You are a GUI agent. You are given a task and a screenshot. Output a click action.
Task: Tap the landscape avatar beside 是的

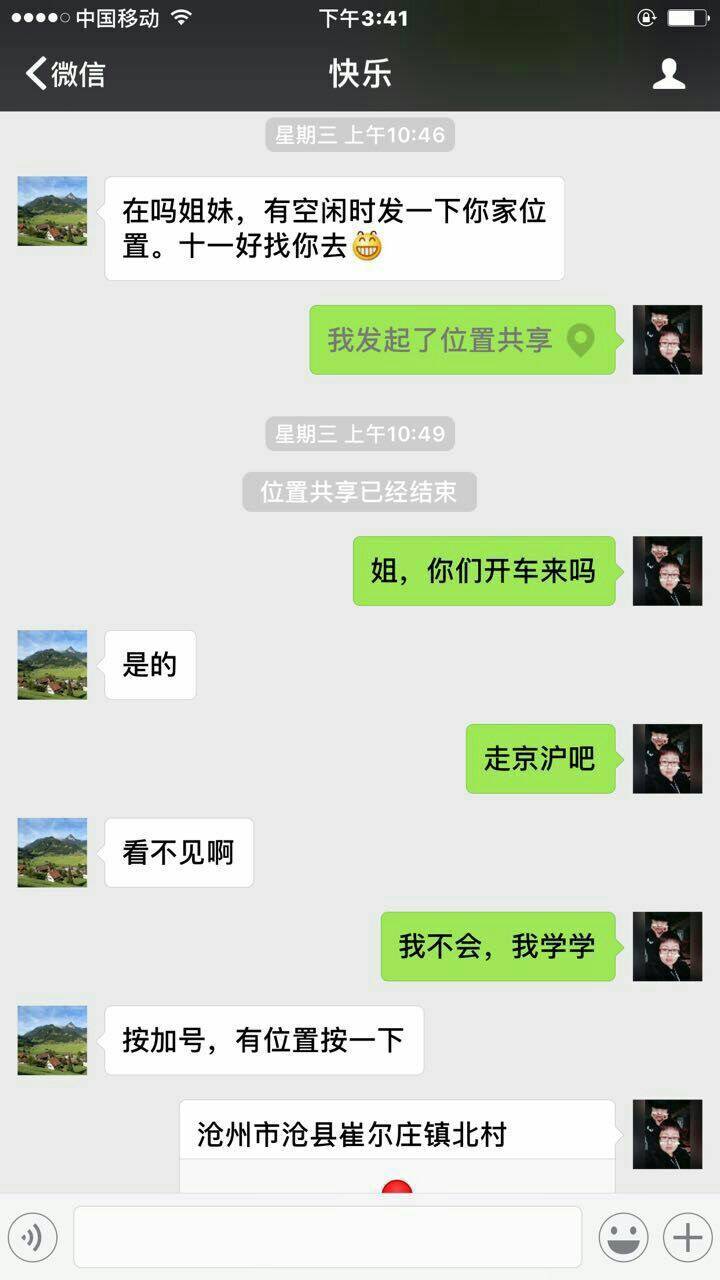[x=52, y=665]
